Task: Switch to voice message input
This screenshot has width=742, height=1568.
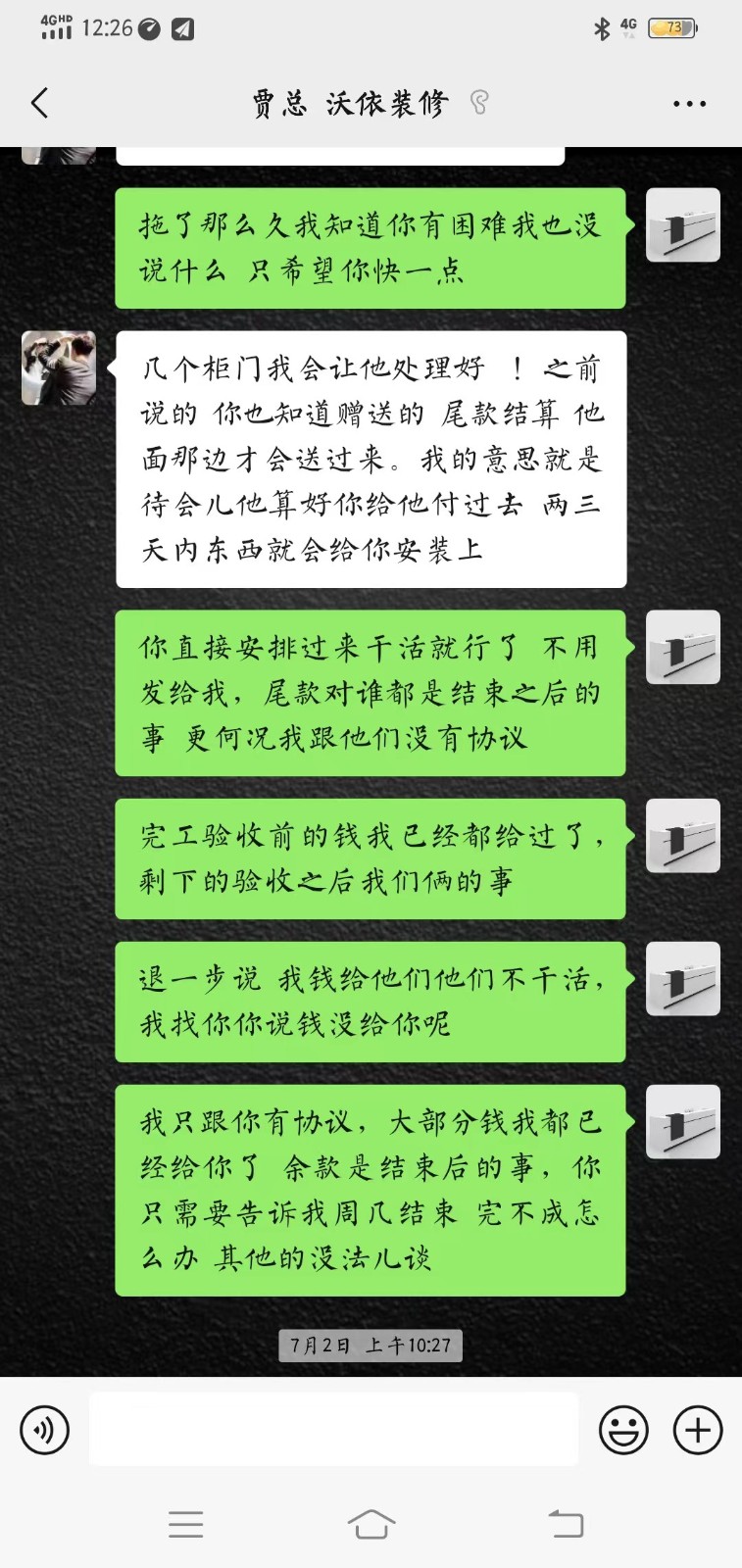Action: [x=45, y=1430]
